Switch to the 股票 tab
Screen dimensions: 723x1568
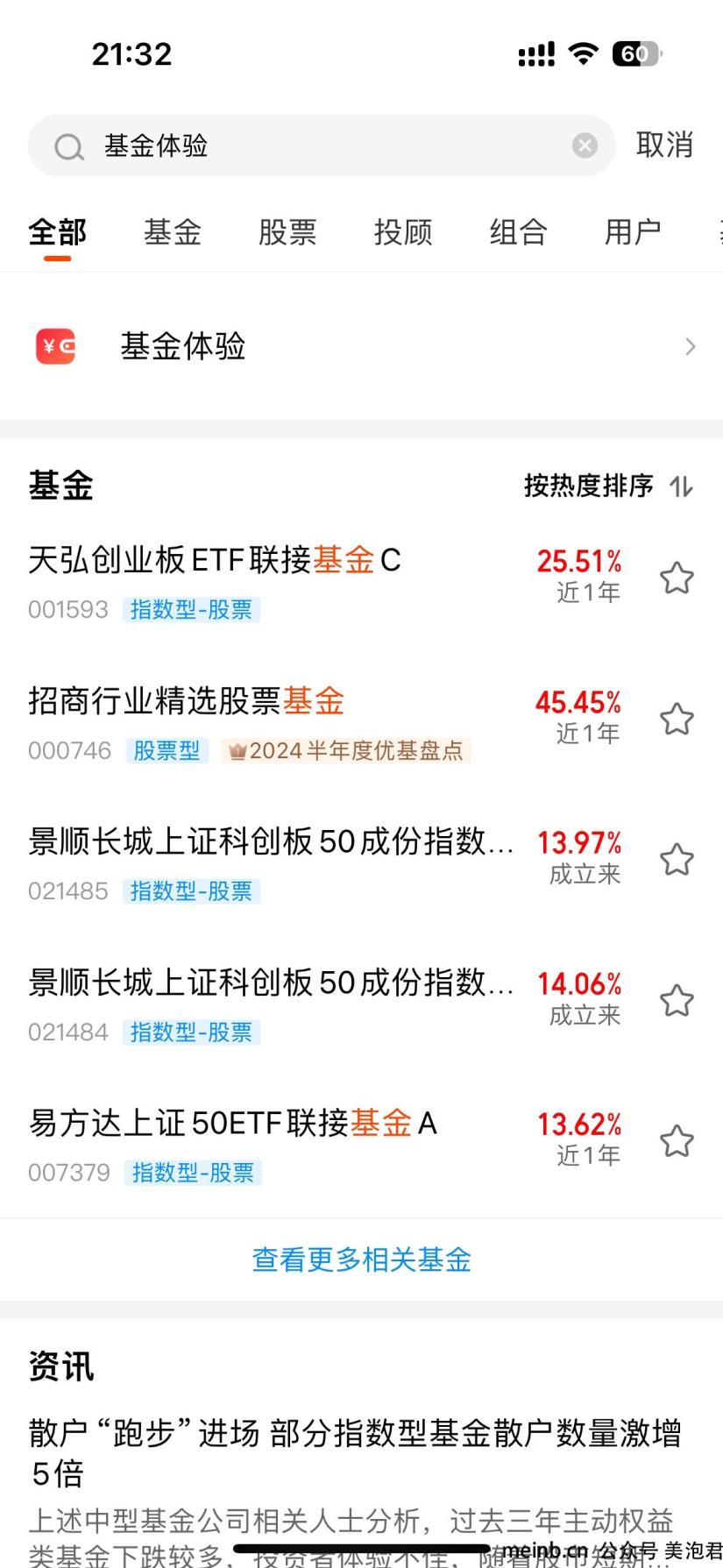(x=287, y=232)
